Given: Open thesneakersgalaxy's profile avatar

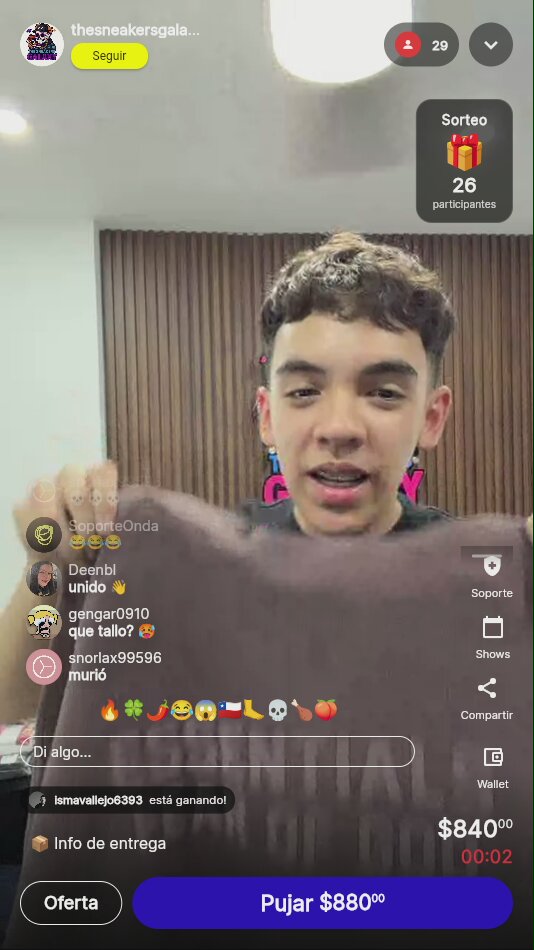Looking at the screenshot, I should tap(42, 44).
